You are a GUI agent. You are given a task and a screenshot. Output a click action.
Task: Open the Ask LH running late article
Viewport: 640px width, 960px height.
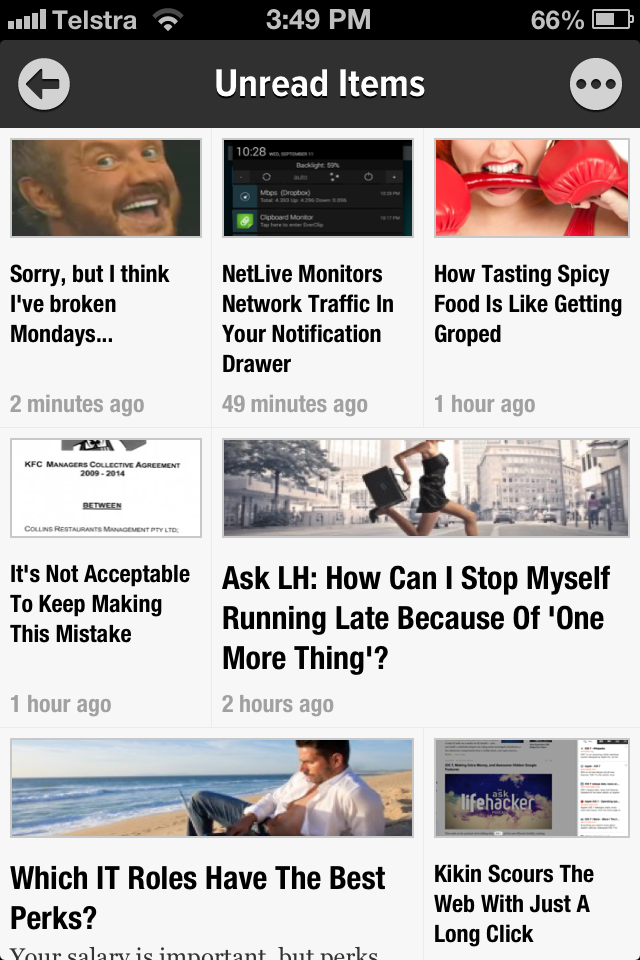click(416, 617)
